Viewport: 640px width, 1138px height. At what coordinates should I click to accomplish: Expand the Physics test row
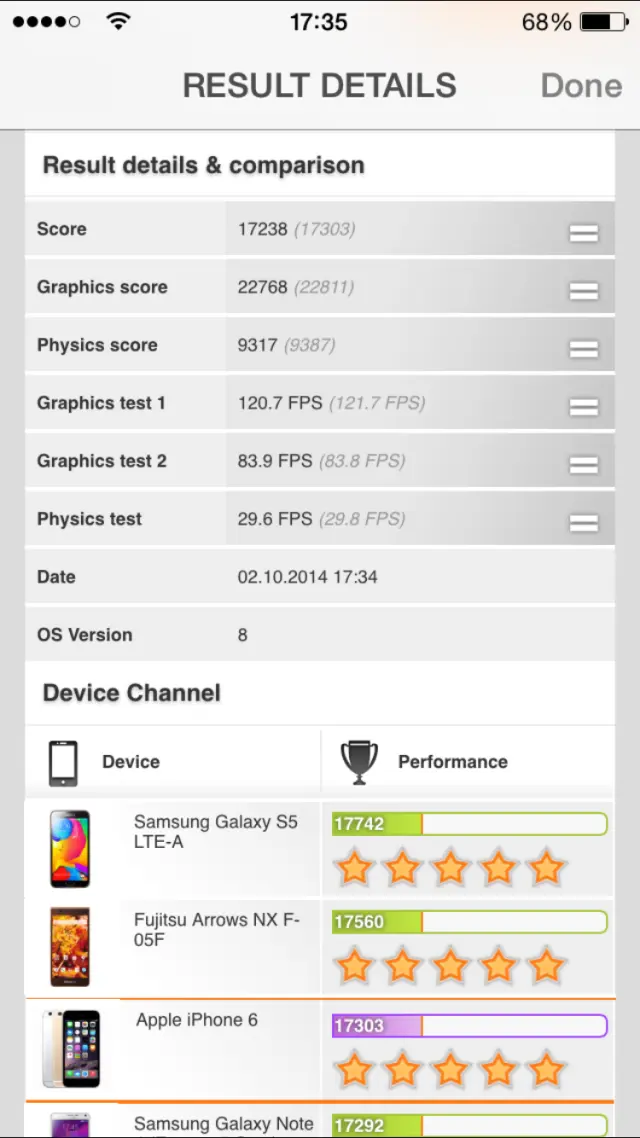click(583, 522)
